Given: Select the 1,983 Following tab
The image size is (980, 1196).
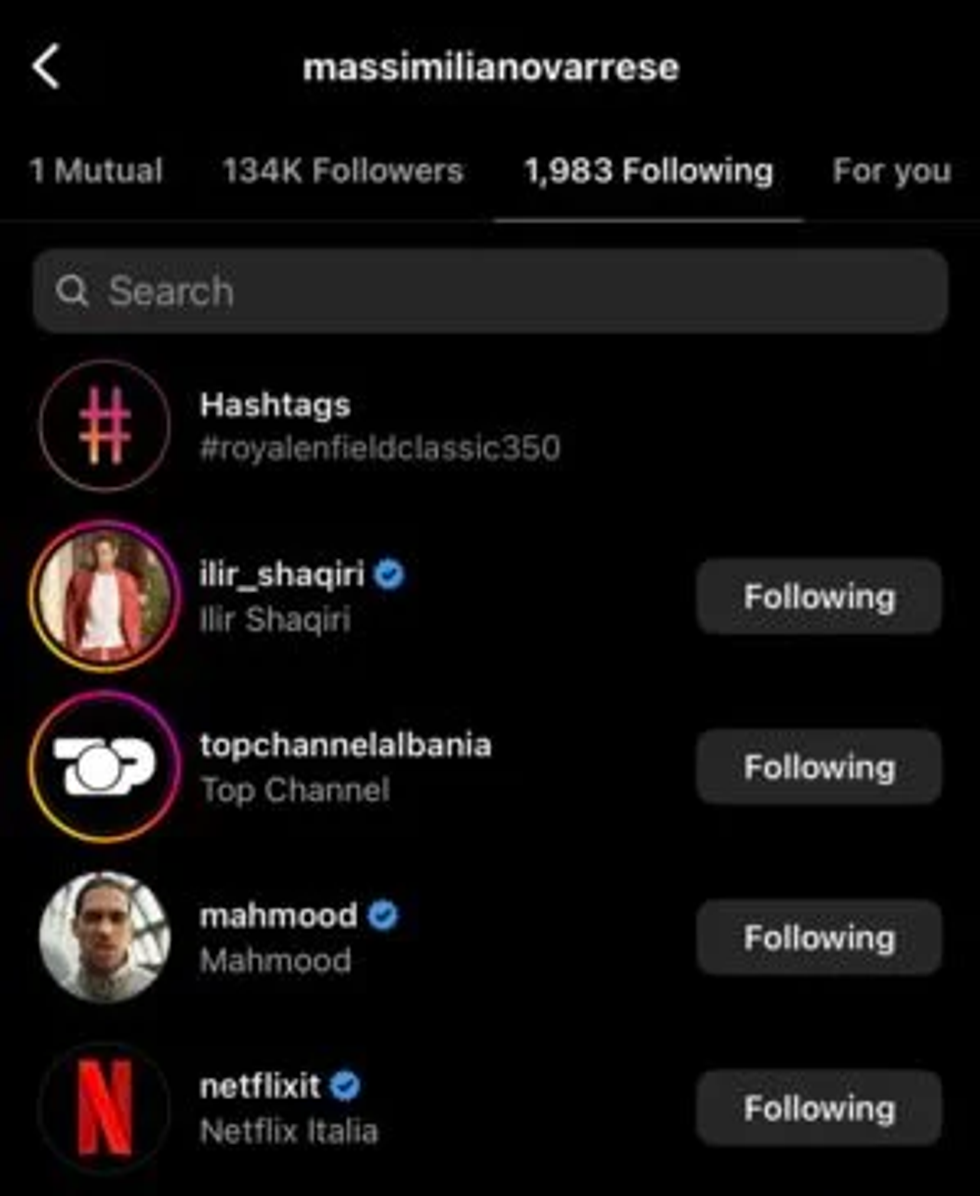Looking at the screenshot, I should click(648, 171).
